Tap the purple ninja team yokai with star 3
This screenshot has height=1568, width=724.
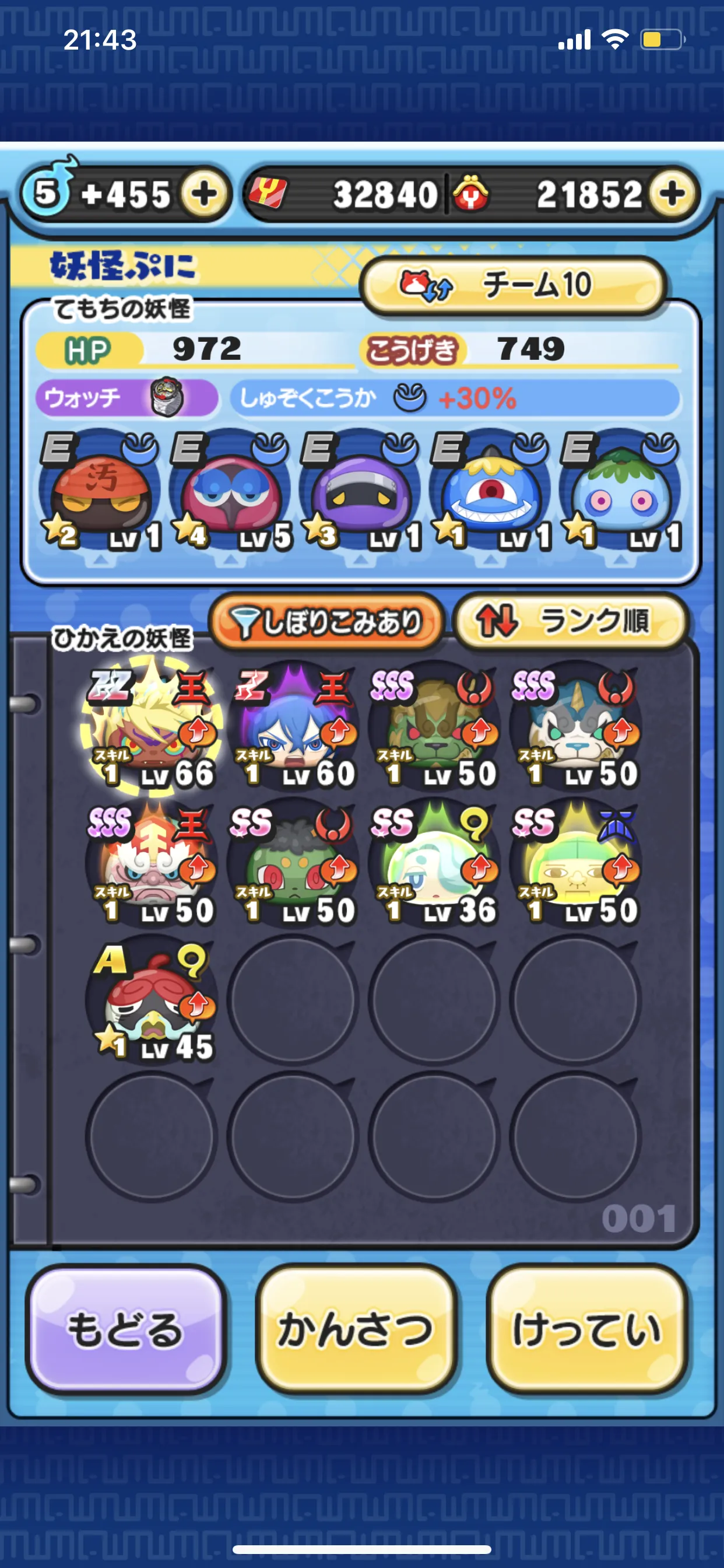pos(360,492)
